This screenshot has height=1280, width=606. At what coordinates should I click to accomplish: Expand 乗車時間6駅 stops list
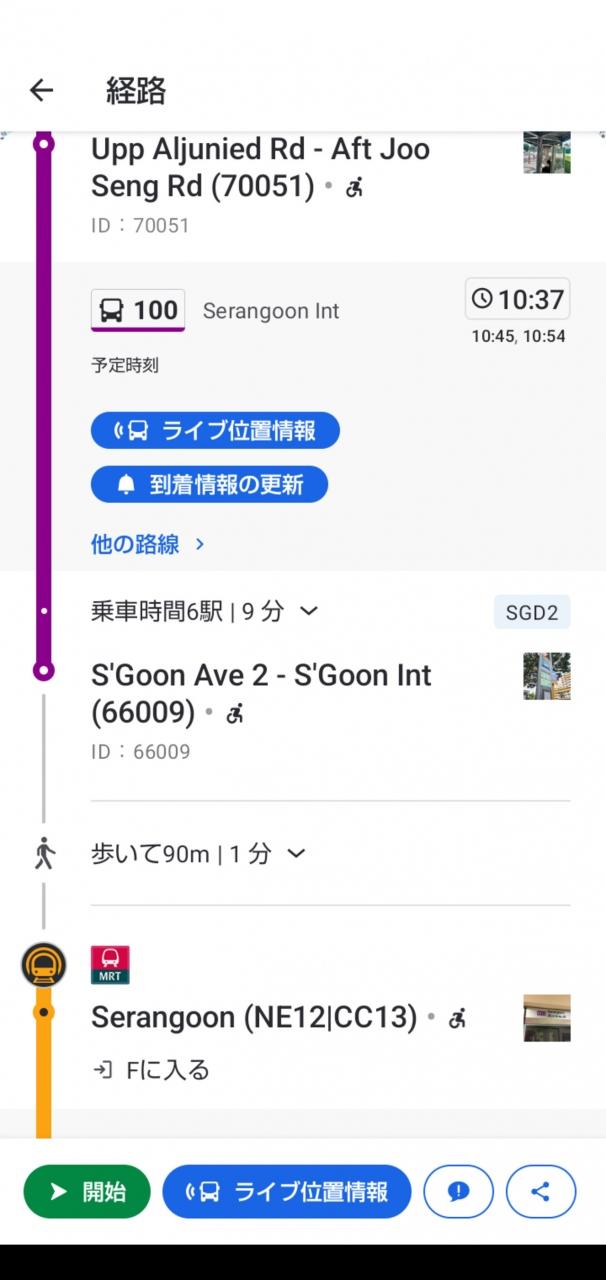point(205,611)
